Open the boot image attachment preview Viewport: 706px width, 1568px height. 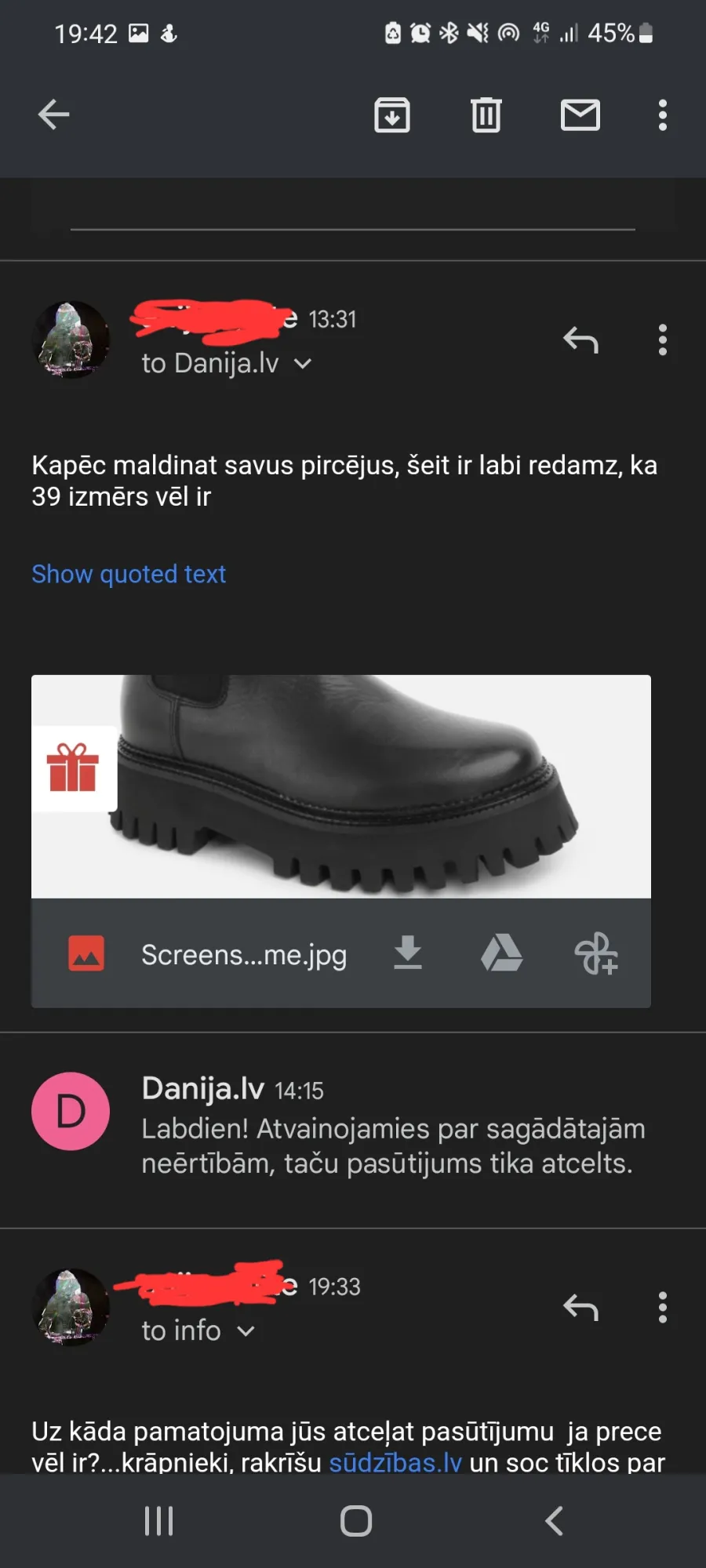point(341,786)
